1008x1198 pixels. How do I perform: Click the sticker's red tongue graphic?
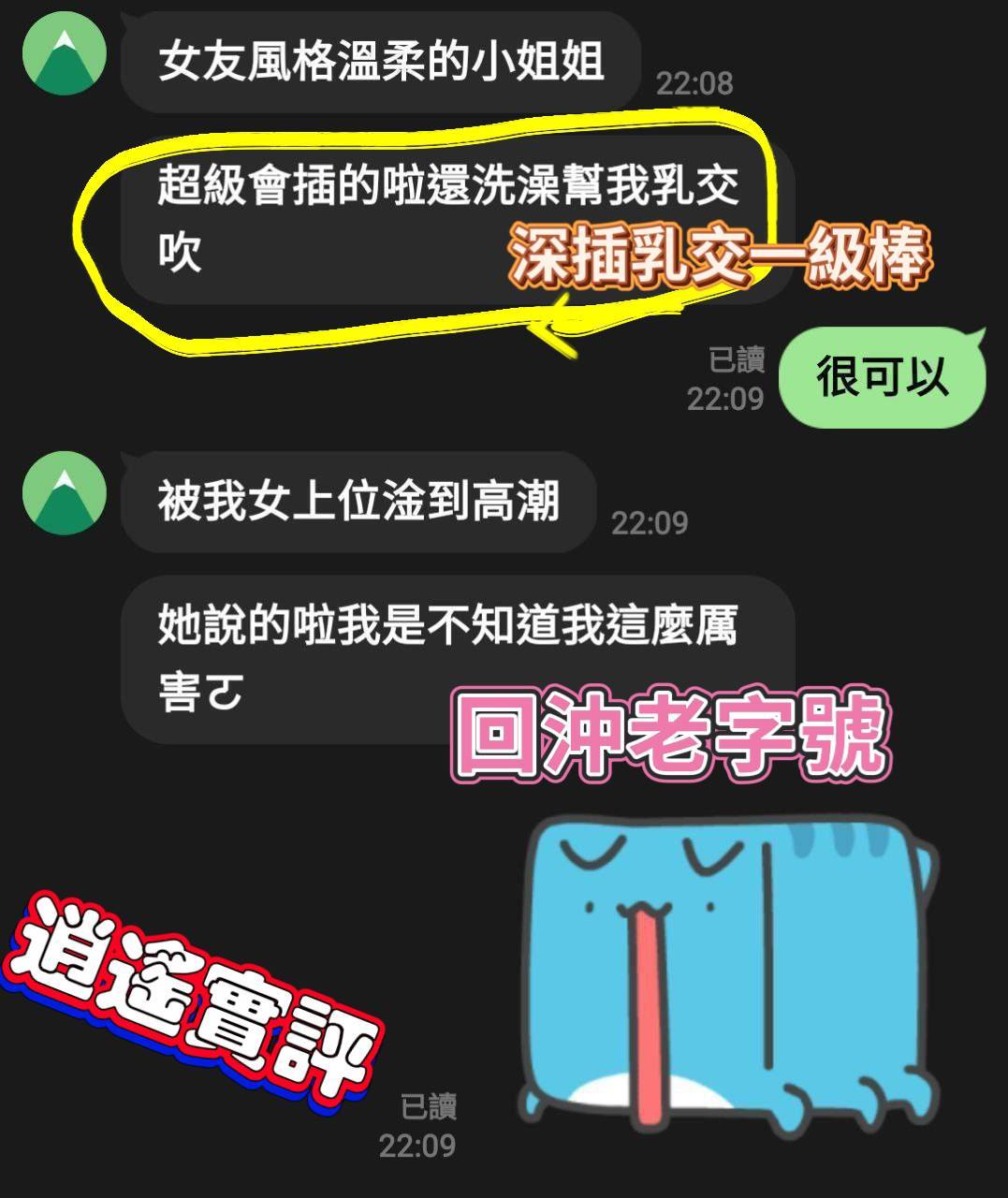point(649,1011)
